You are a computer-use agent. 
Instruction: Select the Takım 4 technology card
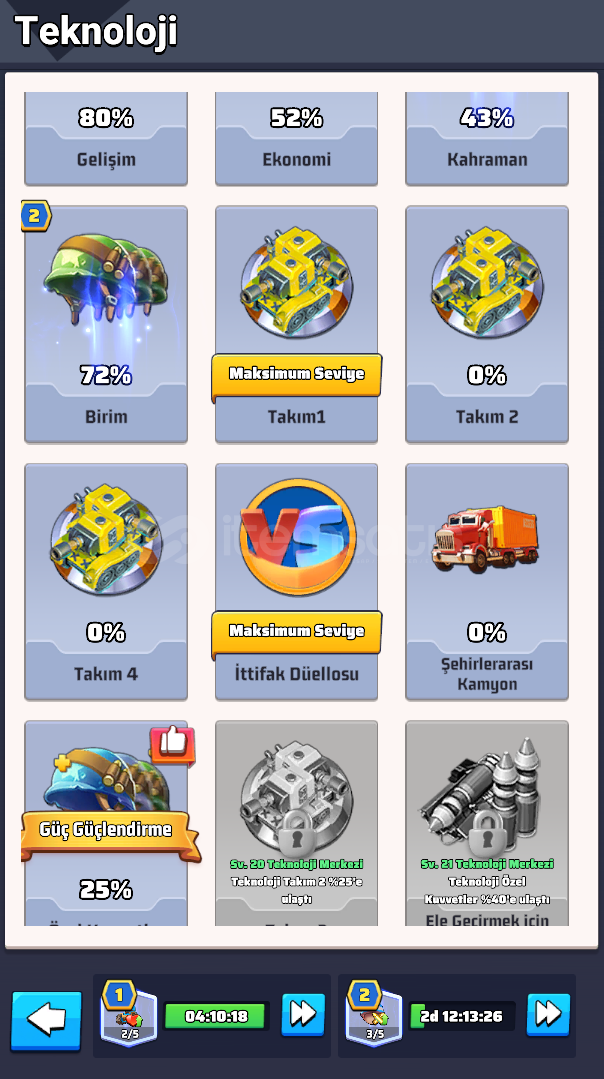[x=106, y=580]
